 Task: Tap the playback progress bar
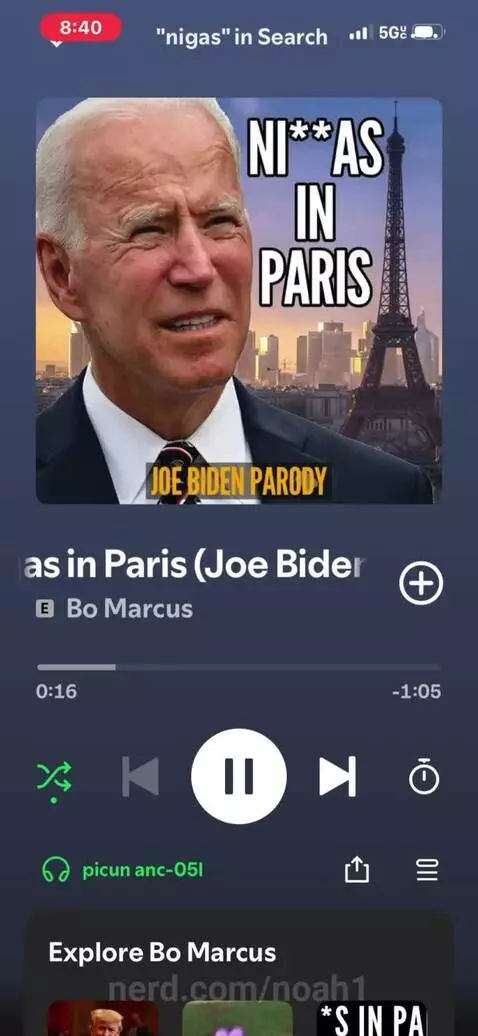click(x=239, y=667)
